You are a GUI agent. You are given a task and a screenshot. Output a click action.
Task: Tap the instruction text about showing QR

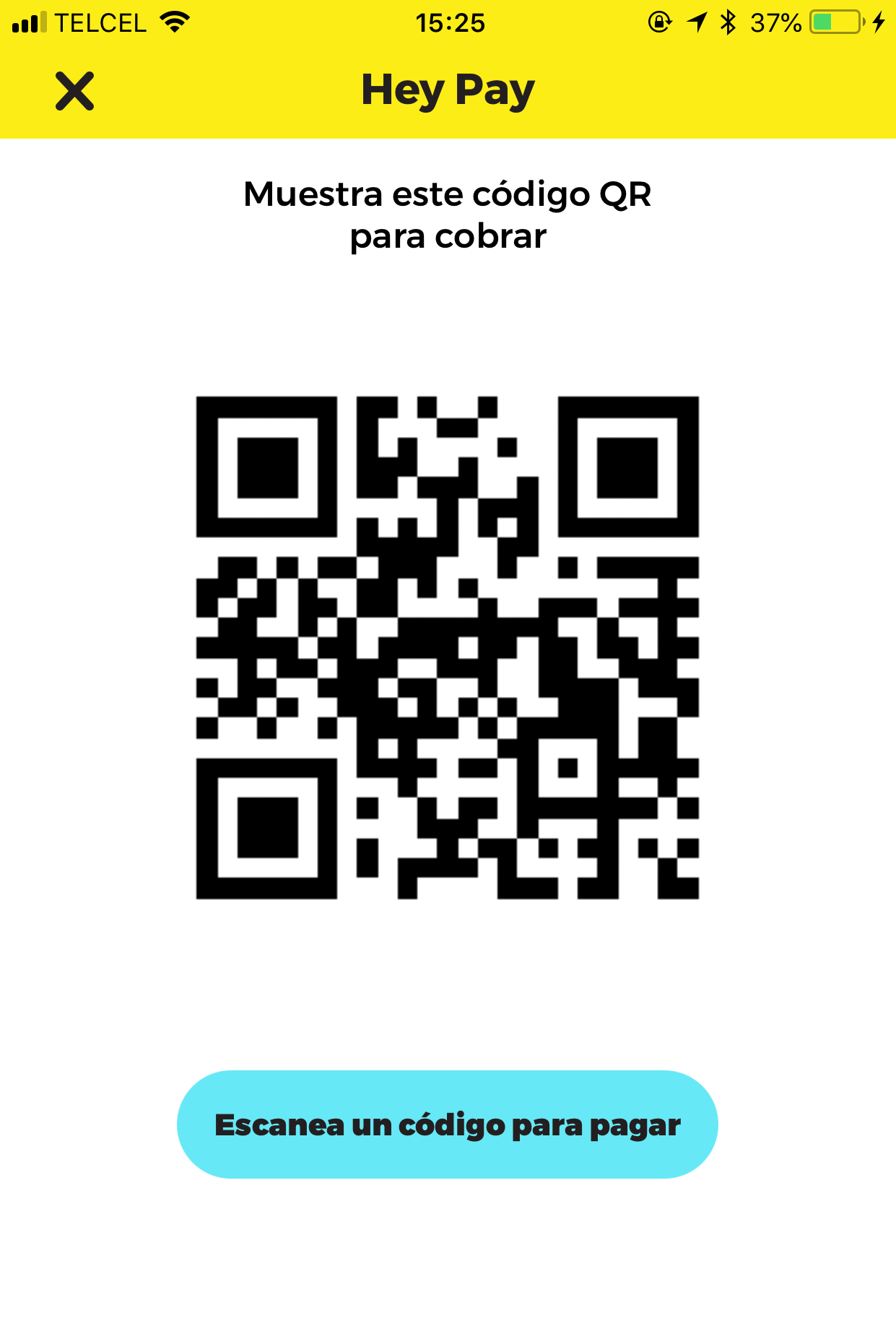[448, 213]
